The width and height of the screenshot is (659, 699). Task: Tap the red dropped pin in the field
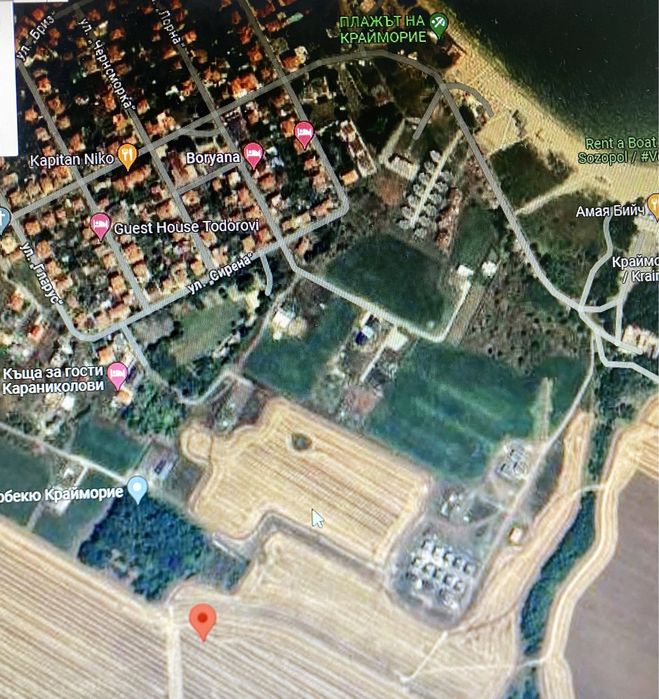point(203,622)
